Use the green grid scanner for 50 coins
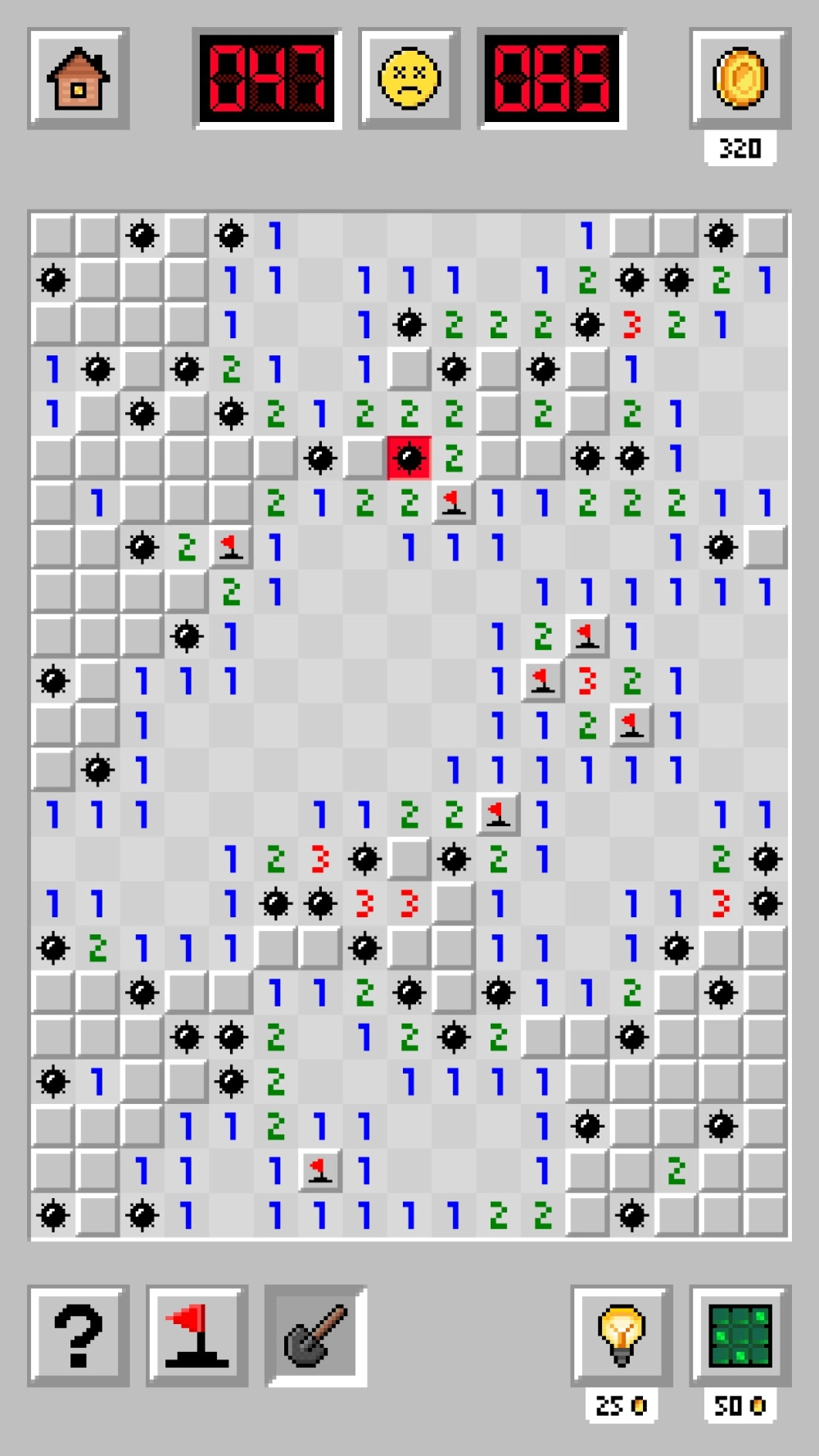Image resolution: width=819 pixels, height=1456 pixels. click(x=740, y=1336)
